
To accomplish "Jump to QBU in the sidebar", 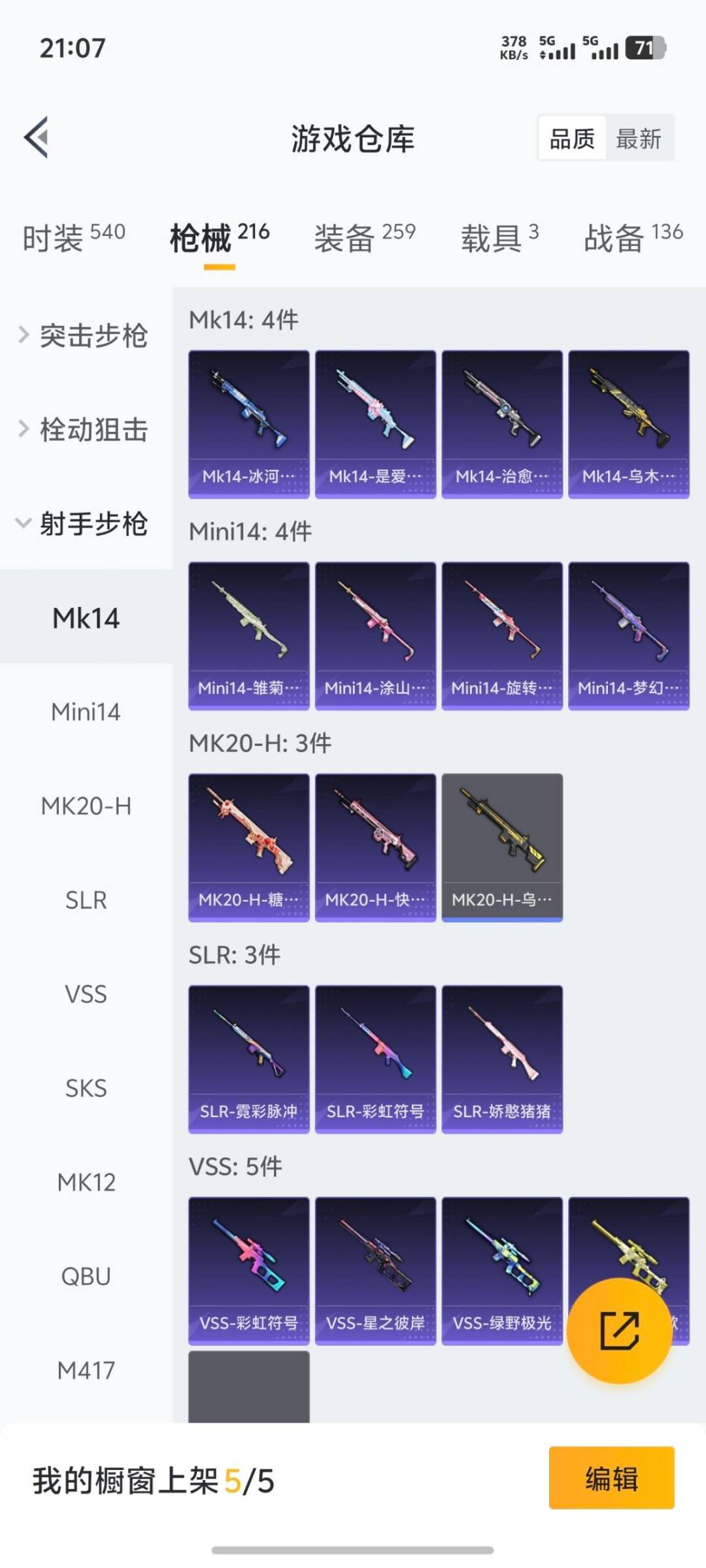I will point(86,1277).
